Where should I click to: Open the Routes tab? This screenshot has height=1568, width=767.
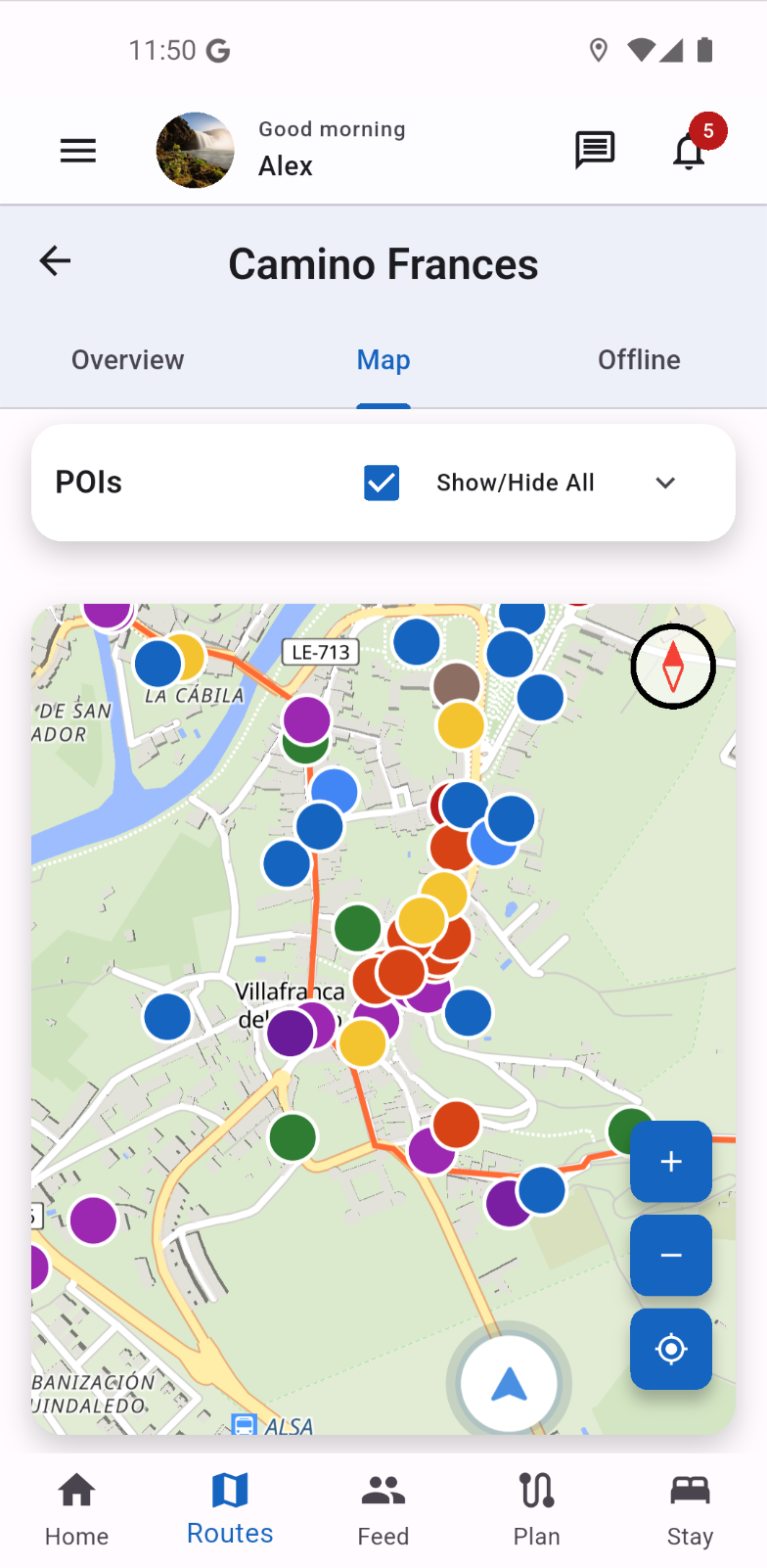[x=230, y=1510]
